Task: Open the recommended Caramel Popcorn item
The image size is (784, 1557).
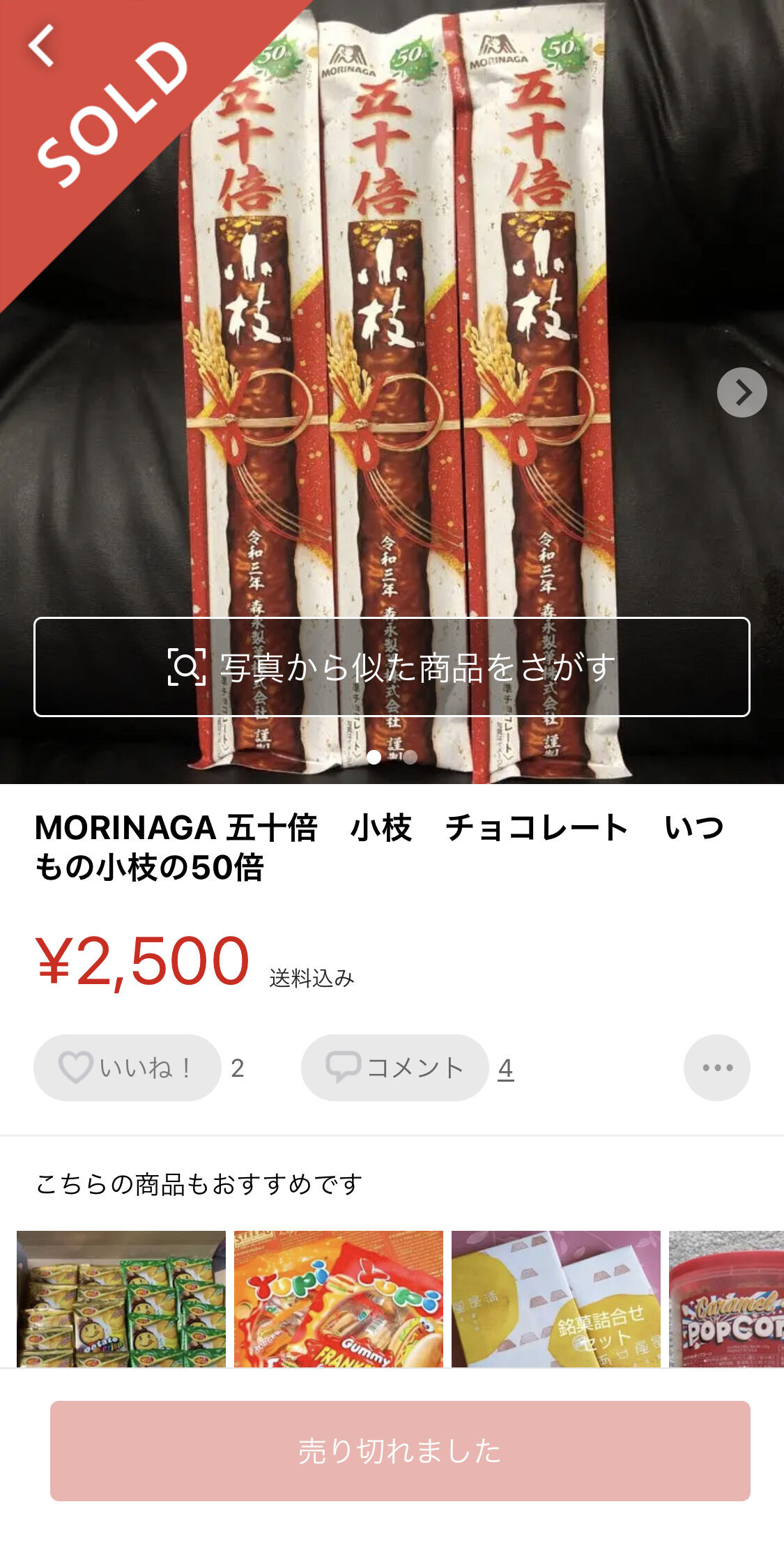Action: (x=726, y=1298)
